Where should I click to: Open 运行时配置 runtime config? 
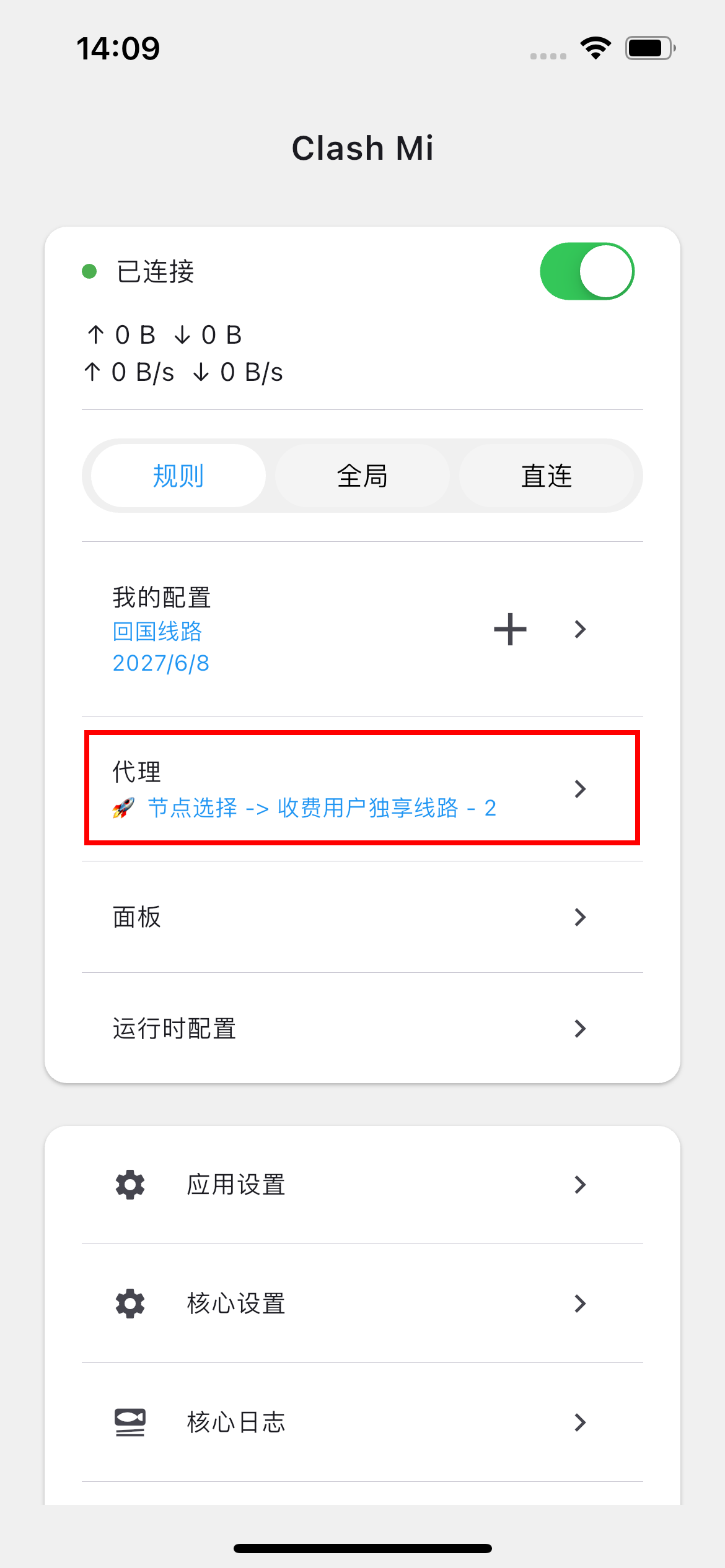tap(362, 1029)
